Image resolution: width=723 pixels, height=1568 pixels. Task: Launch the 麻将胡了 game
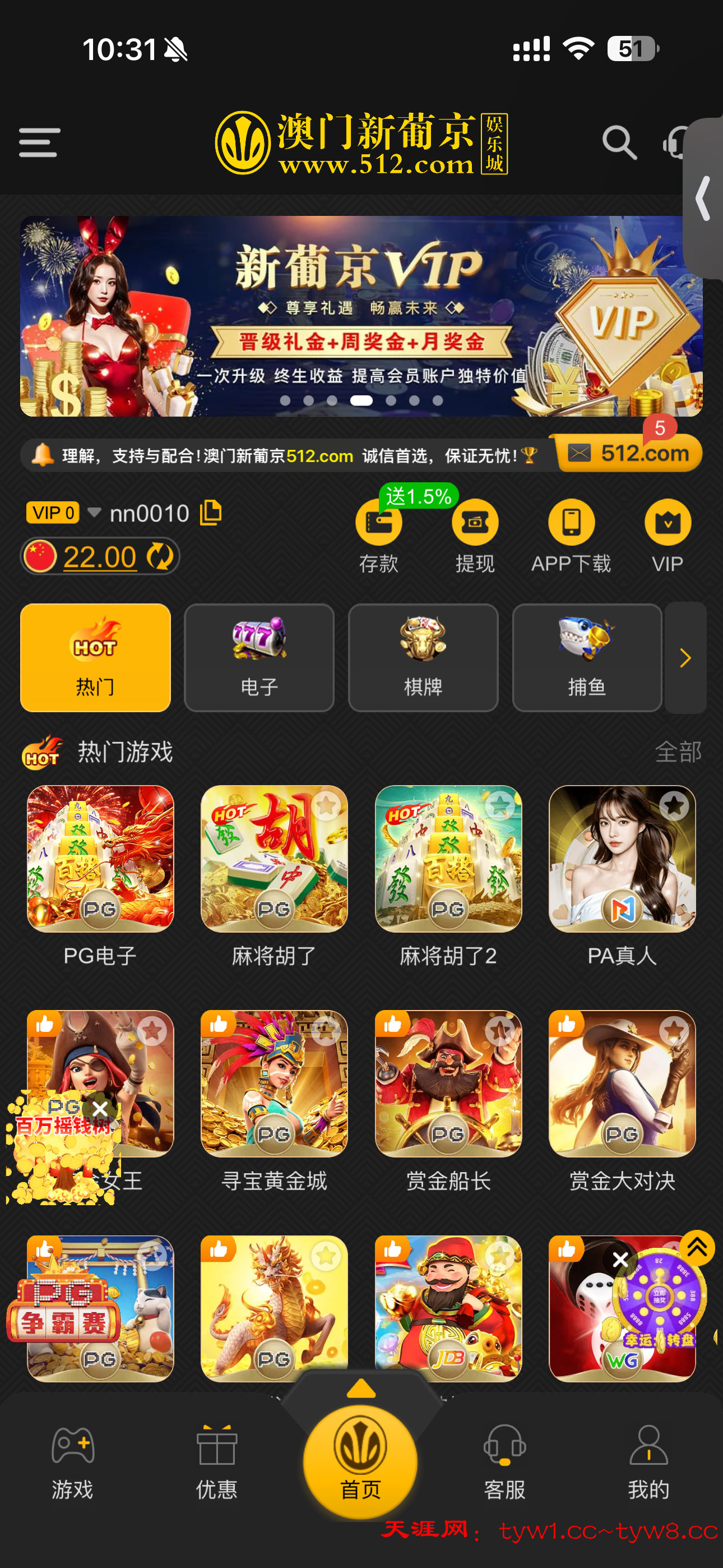pos(274,860)
